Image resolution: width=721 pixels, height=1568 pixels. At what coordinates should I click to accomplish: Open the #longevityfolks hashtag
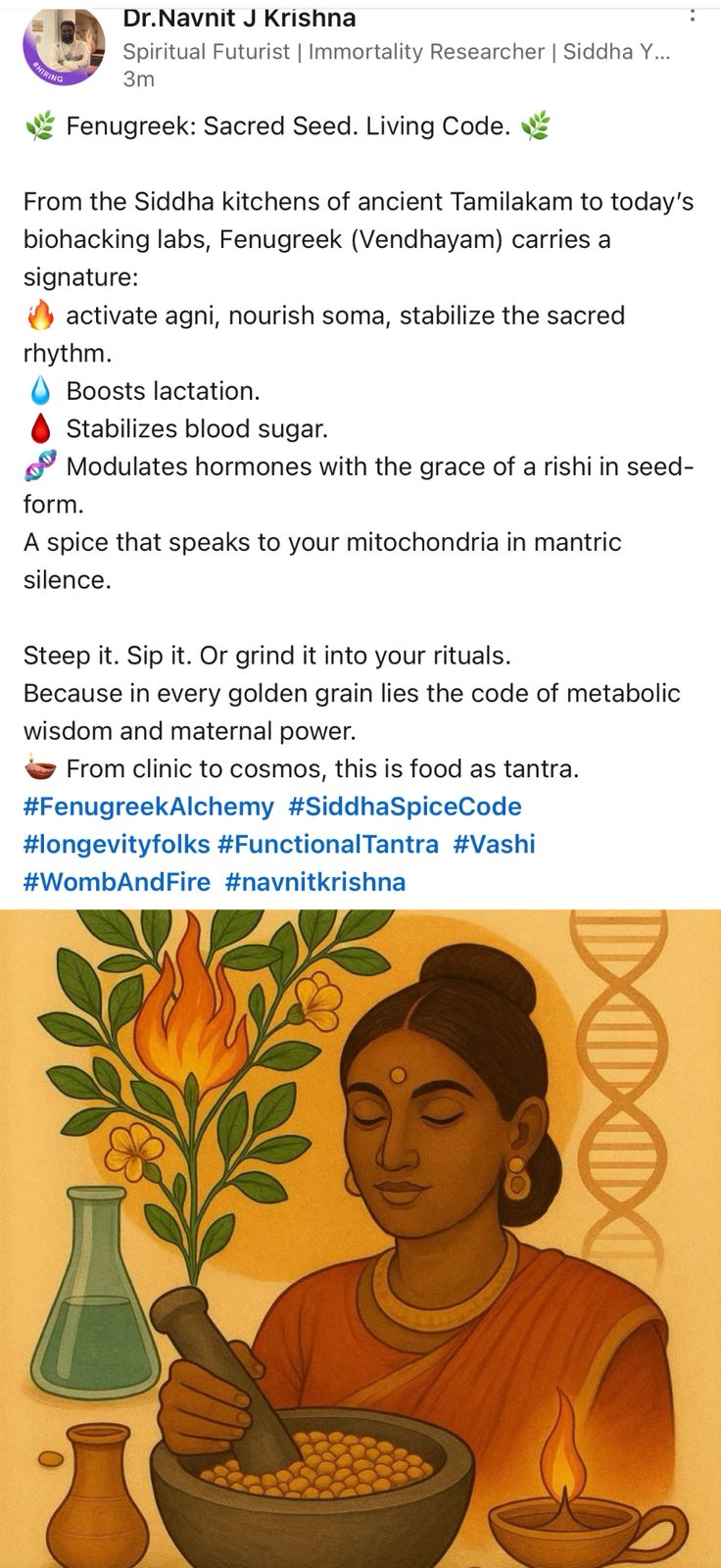pyautogui.click(x=117, y=844)
